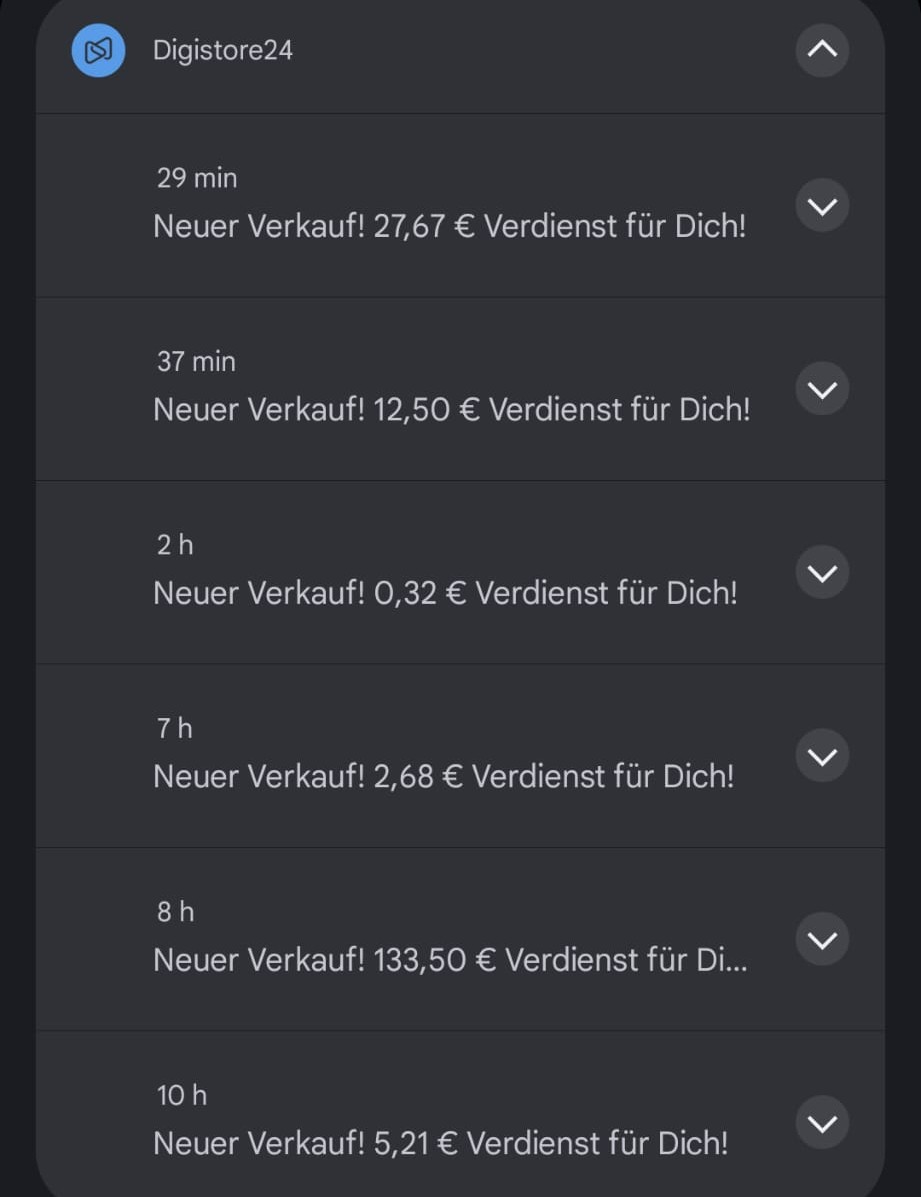Screen dimensions: 921x1197
Task: Collapse the Digistore24 notification group
Action: (x=822, y=49)
